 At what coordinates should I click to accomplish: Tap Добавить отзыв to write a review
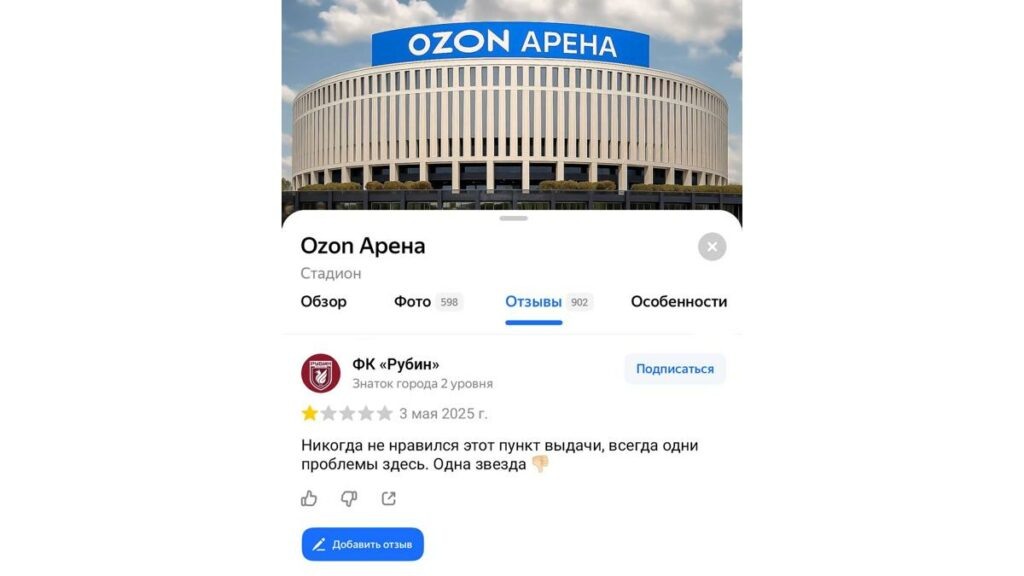[x=363, y=544]
